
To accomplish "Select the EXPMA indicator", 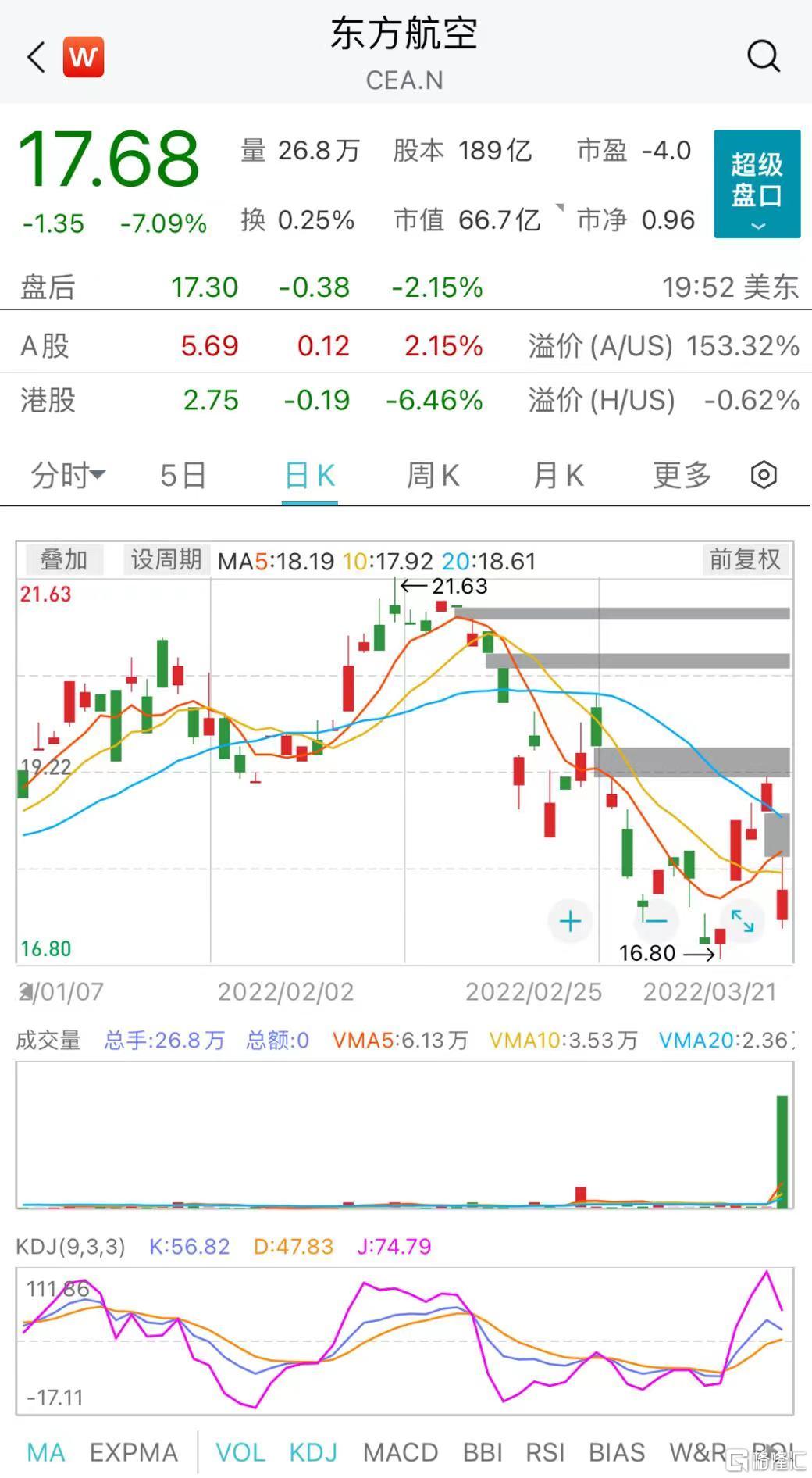I will click(134, 1452).
